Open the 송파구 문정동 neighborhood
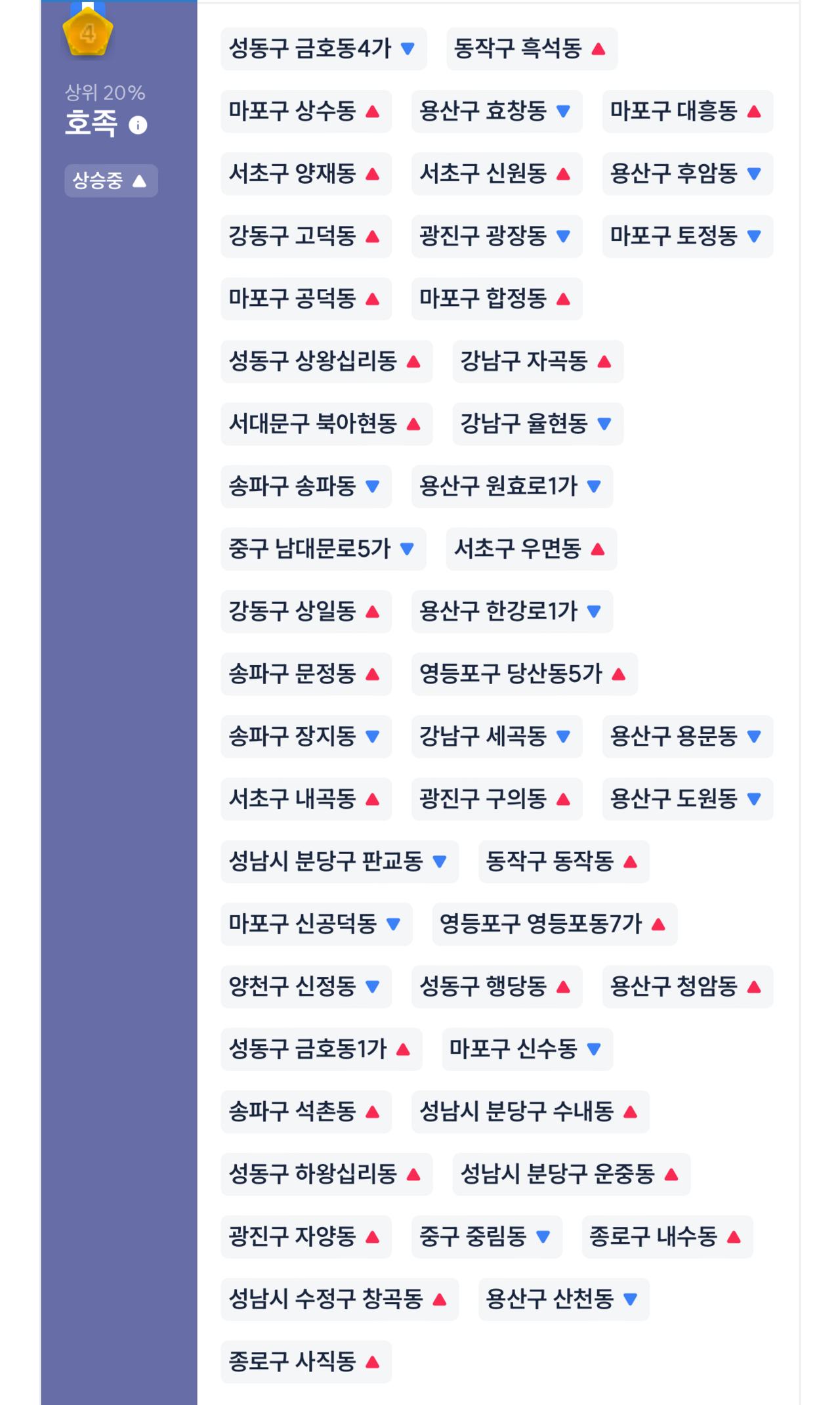Viewport: 840px width, 1405px height. pos(306,674)
